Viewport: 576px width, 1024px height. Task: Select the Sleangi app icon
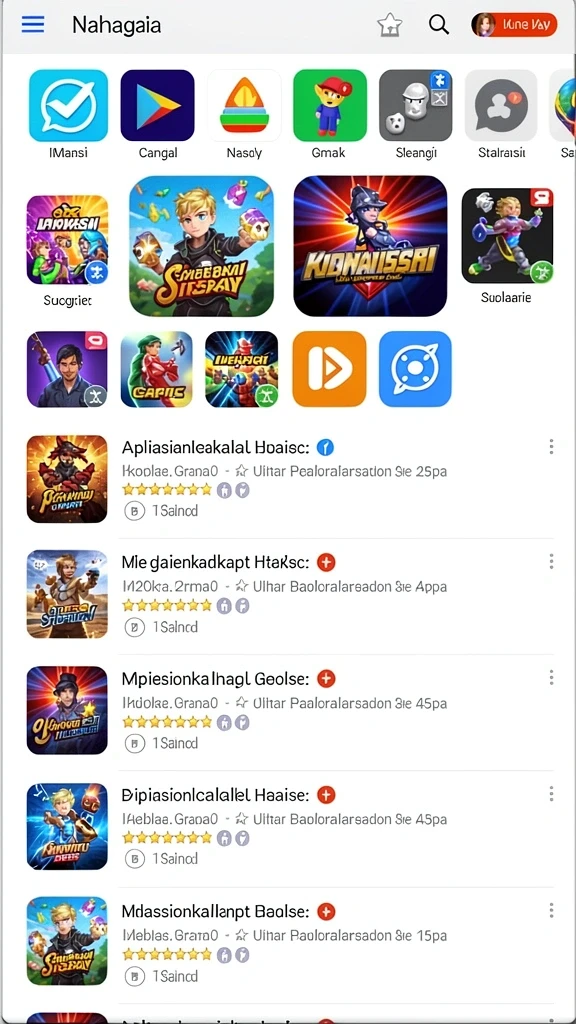coord(415,105)
